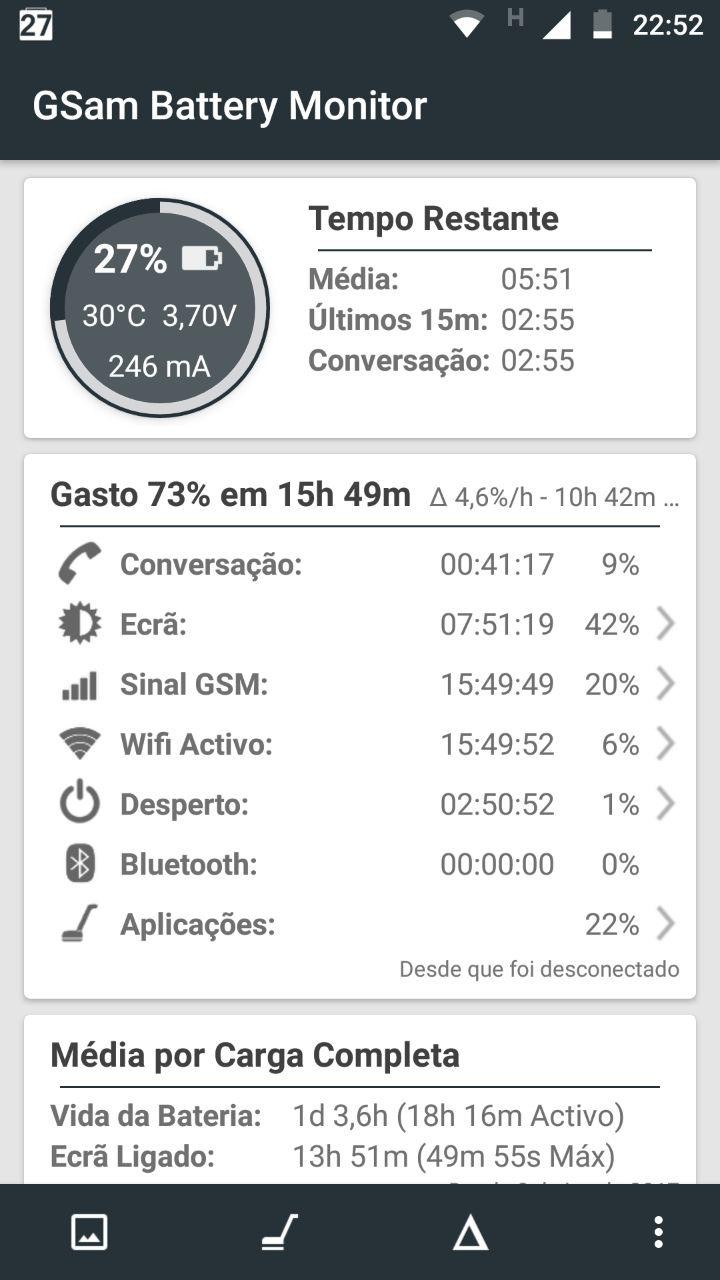Tap the triangle rate icon in bottom bar
This screenshot has height=1280, width=720.
coord(470,1234)
